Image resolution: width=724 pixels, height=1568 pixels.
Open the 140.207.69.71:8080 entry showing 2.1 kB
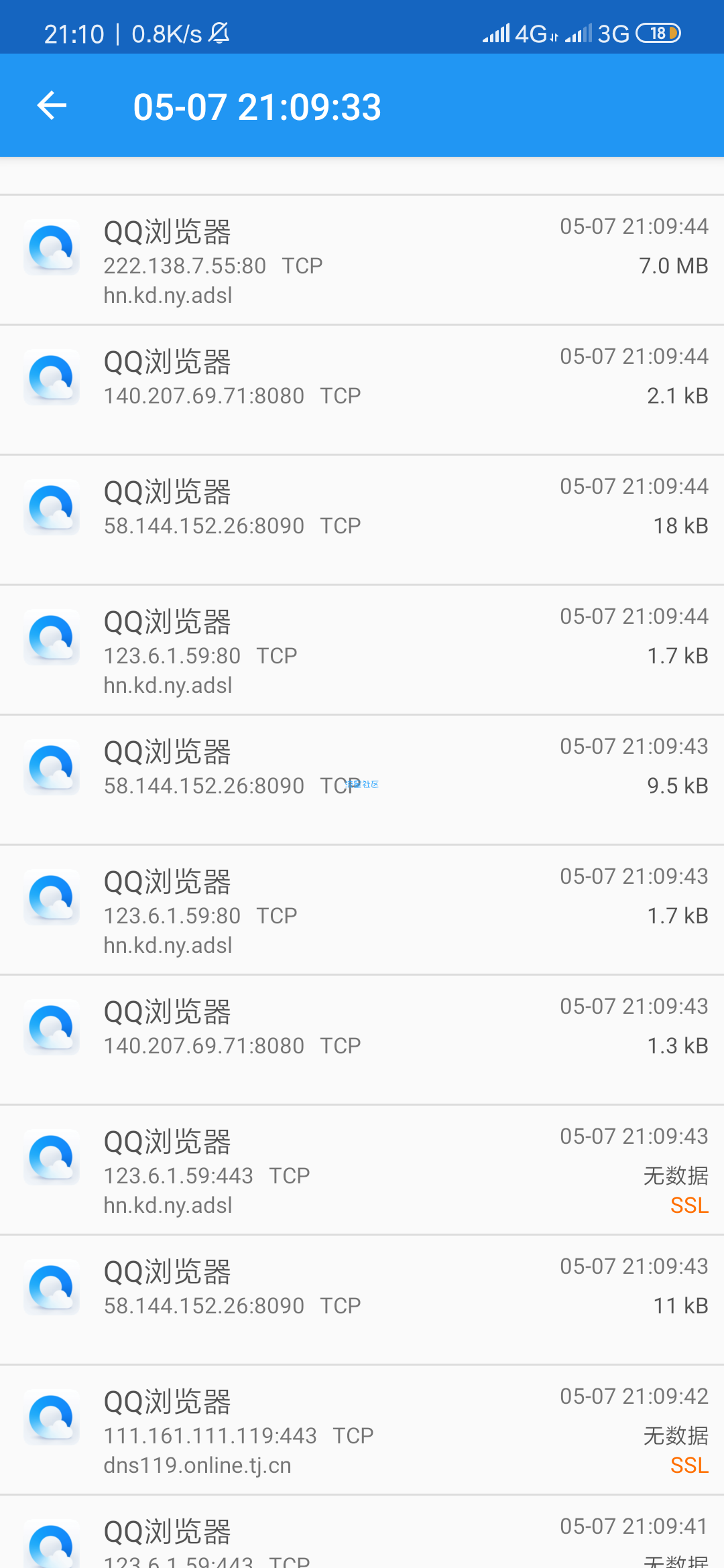[x=362, y=391]
